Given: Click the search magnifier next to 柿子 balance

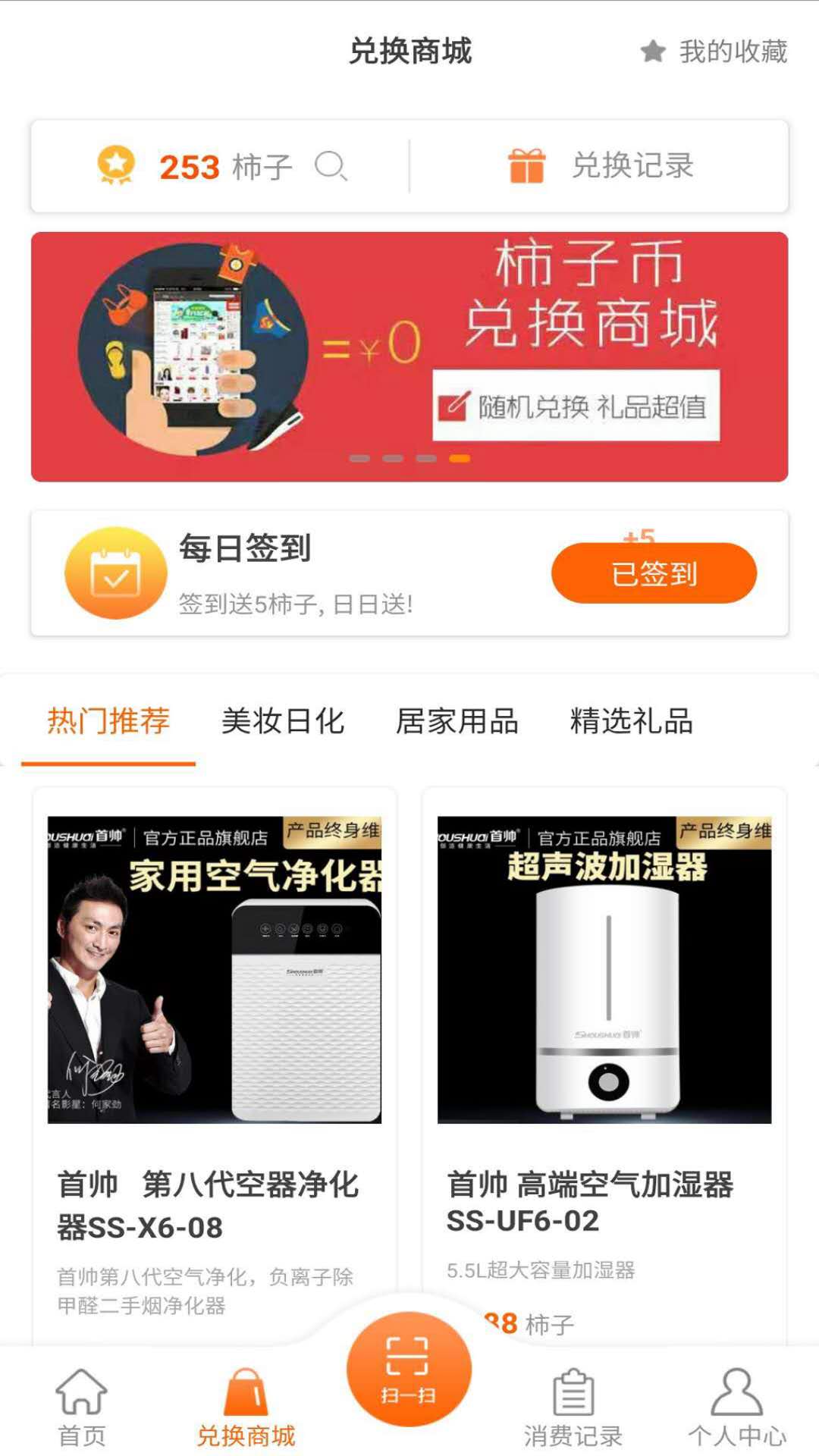Looking at the screenshot, I should click(x=331, y=167).
